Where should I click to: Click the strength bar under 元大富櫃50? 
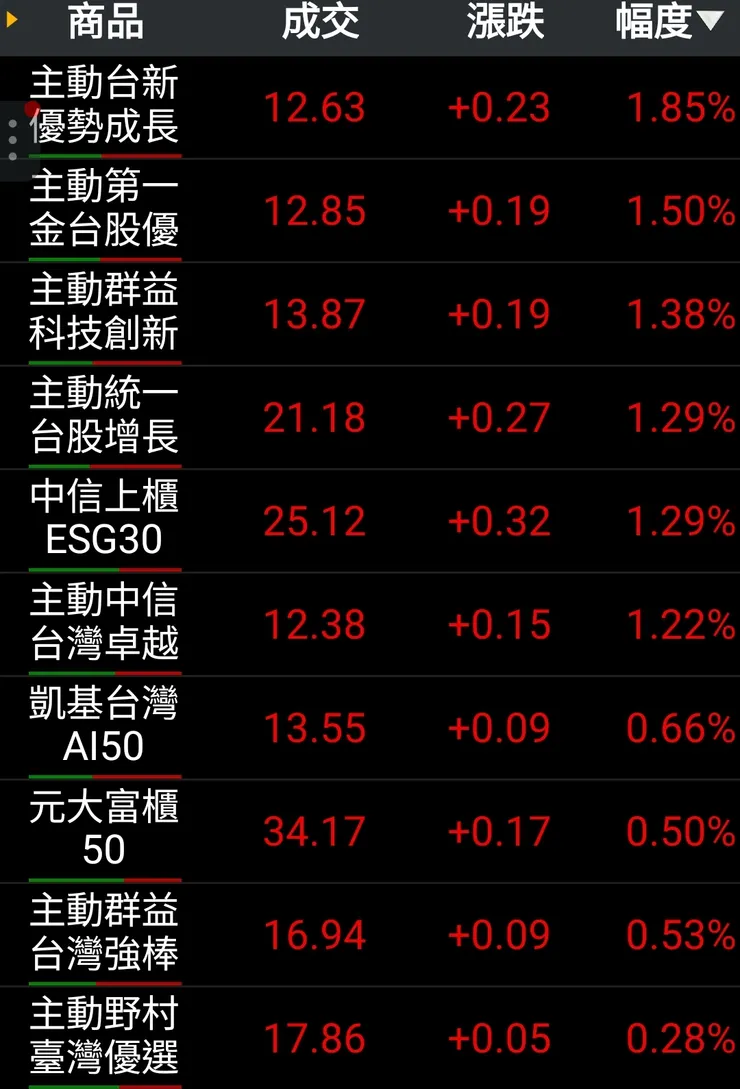105,880
